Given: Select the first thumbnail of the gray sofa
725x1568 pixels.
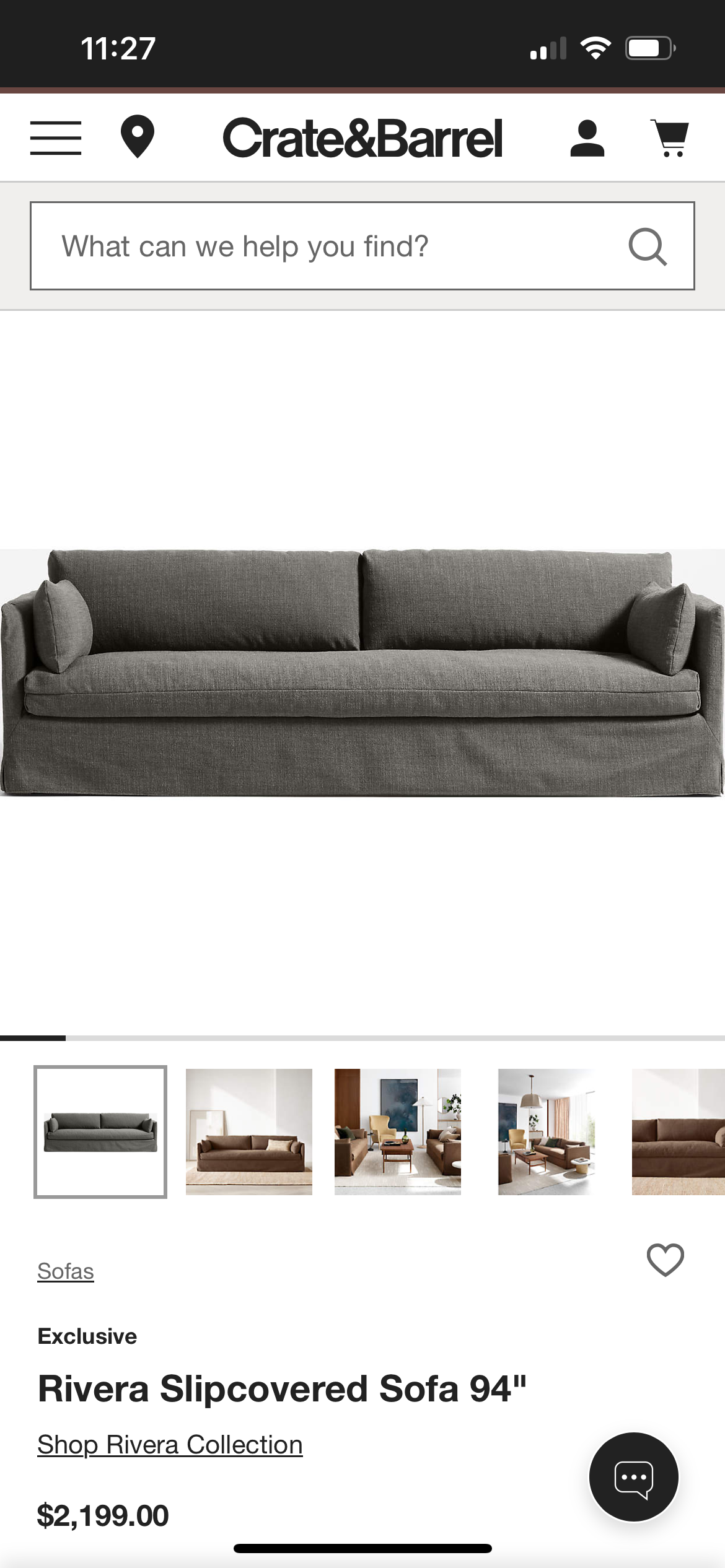Looking at the screenshot, I should (100, 1132).
